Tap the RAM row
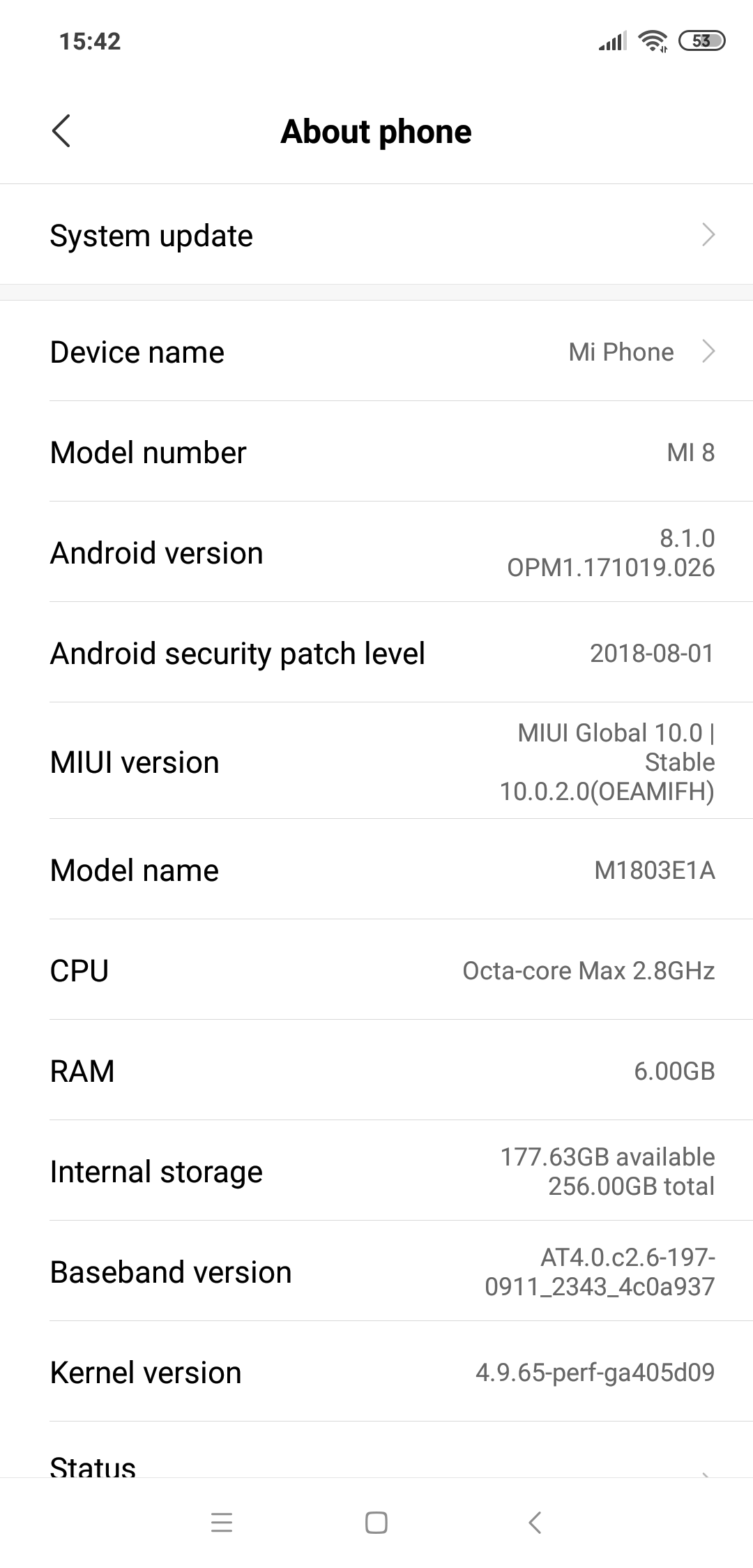This screenshot has width=753, height=1568. pos(376,1071)
